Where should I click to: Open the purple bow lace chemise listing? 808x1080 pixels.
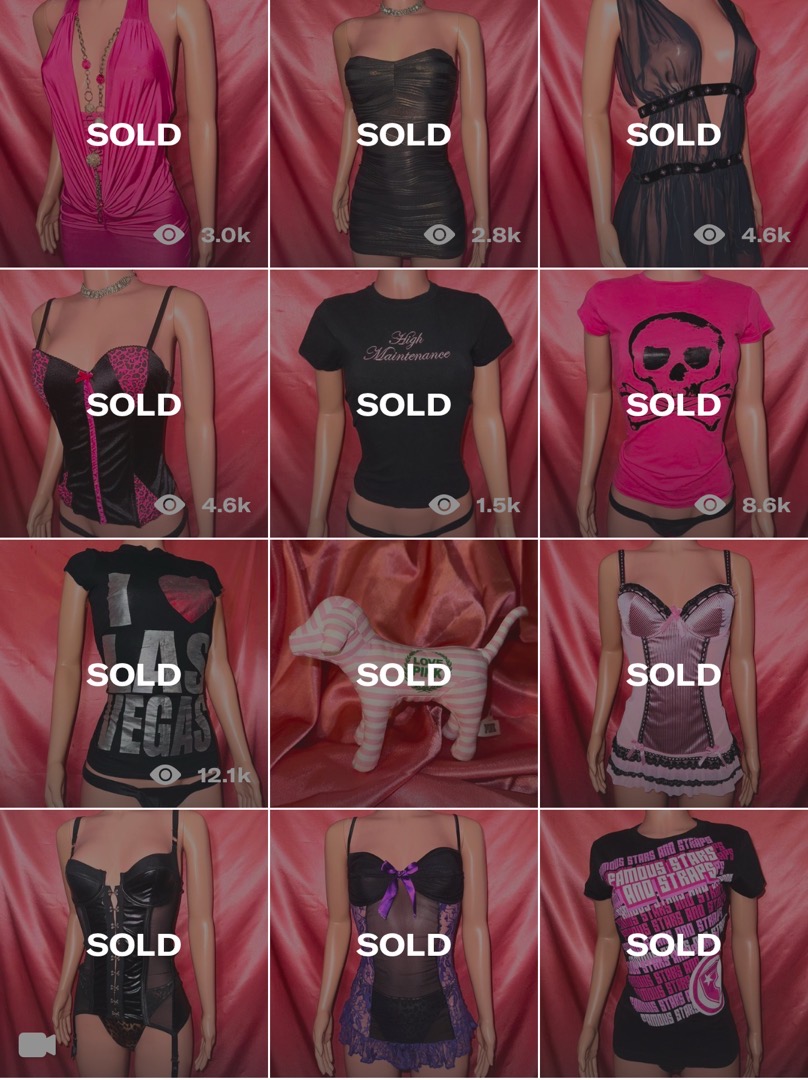pos(404,943)
